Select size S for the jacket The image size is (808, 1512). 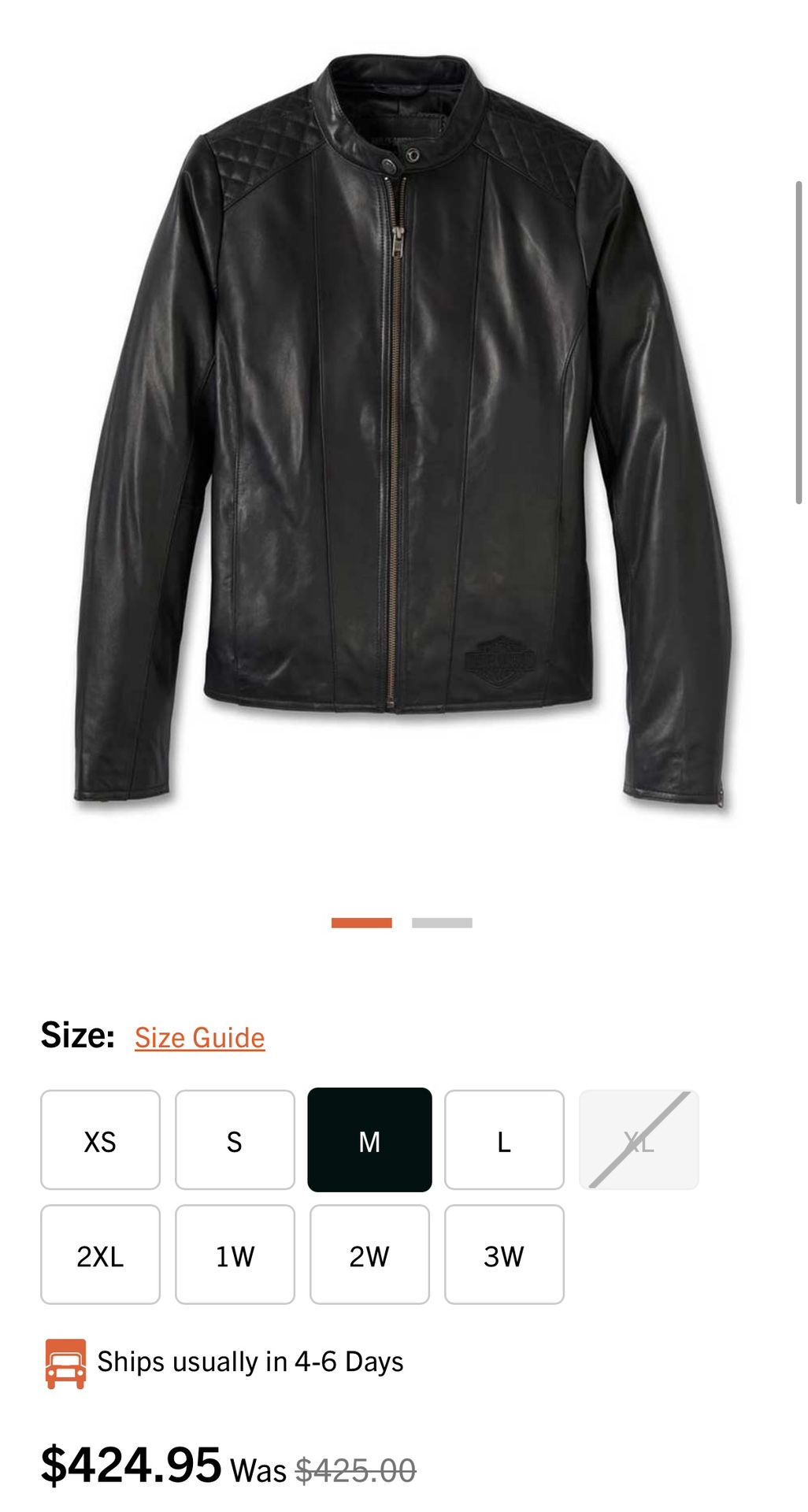(x=235, y=1140)
